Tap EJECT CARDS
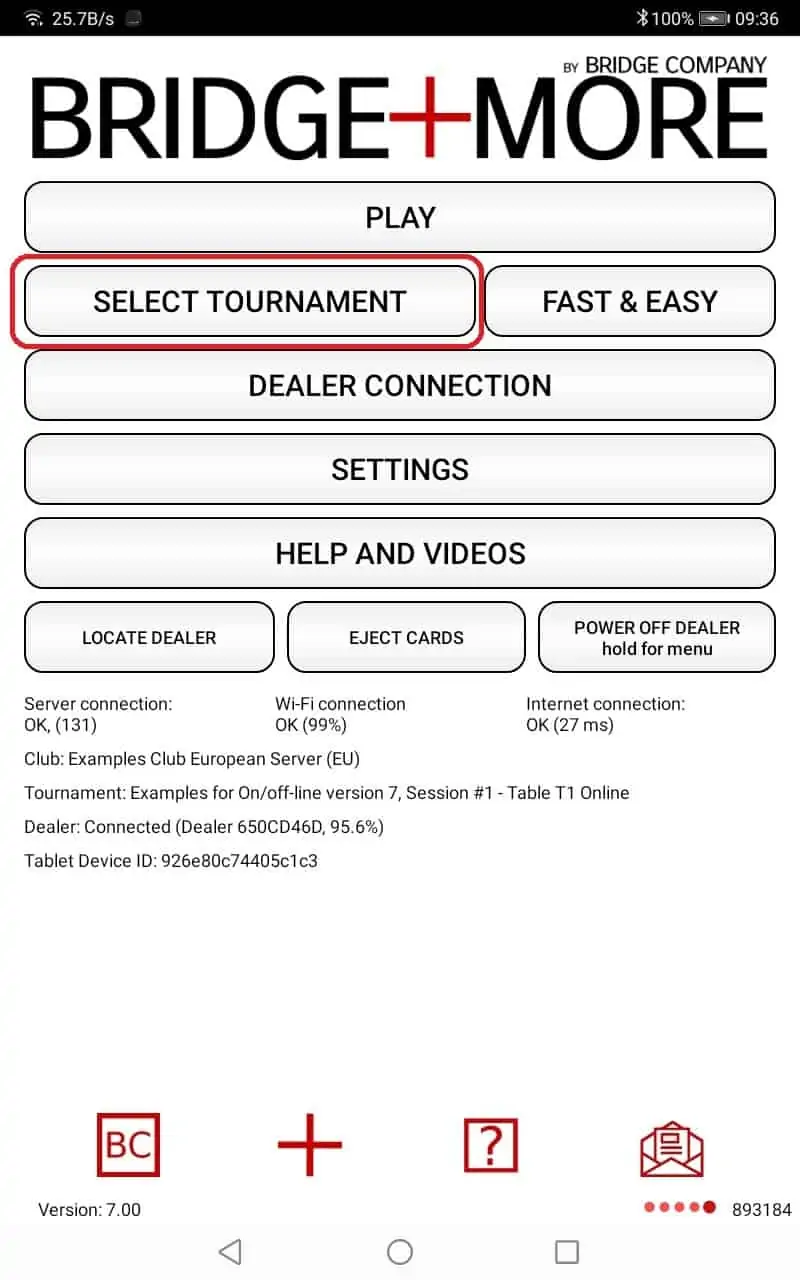800x1280 pixels. tap(406, 637)
